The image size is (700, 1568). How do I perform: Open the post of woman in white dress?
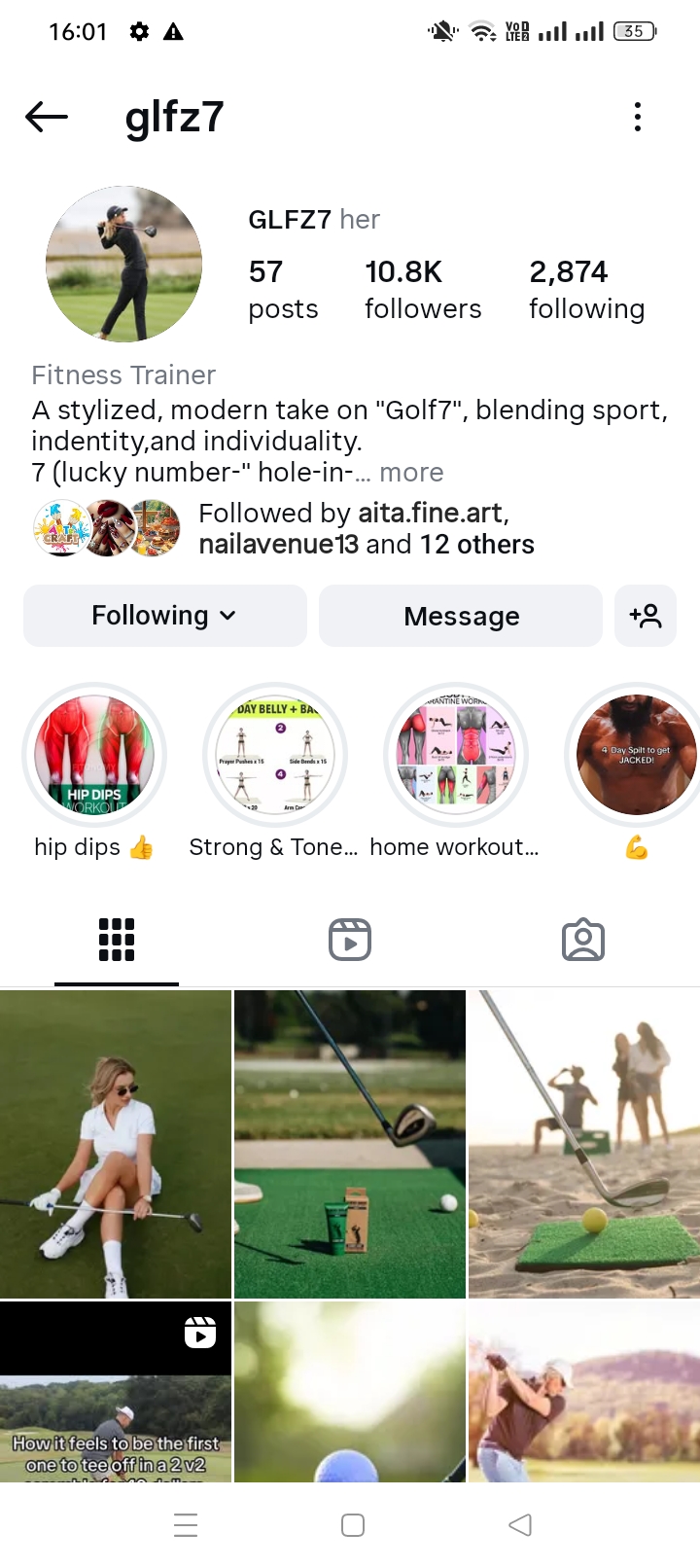(x=116, y=1144)
